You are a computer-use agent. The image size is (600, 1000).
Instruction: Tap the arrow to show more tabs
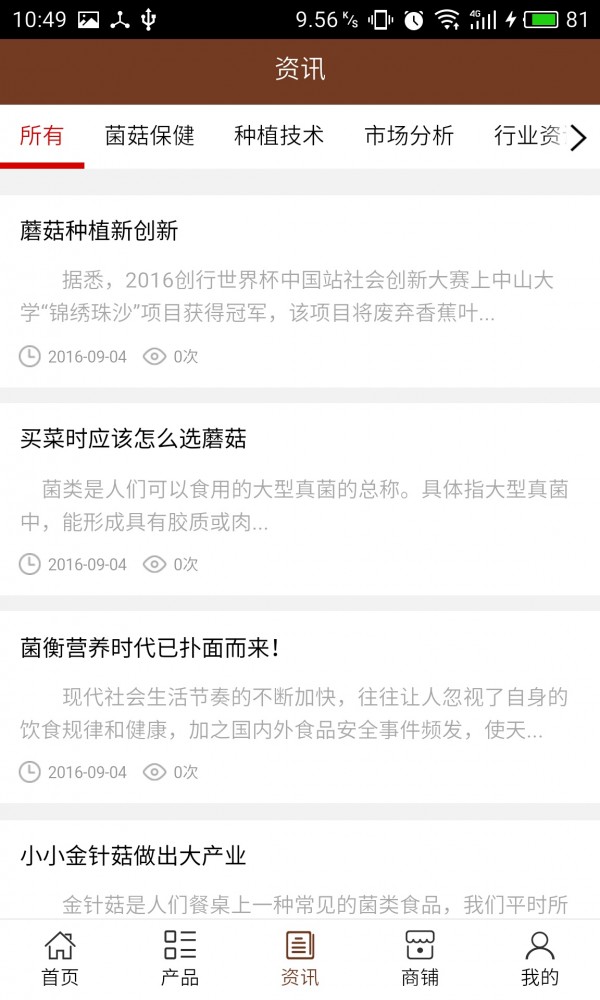(x=578, y=138)
